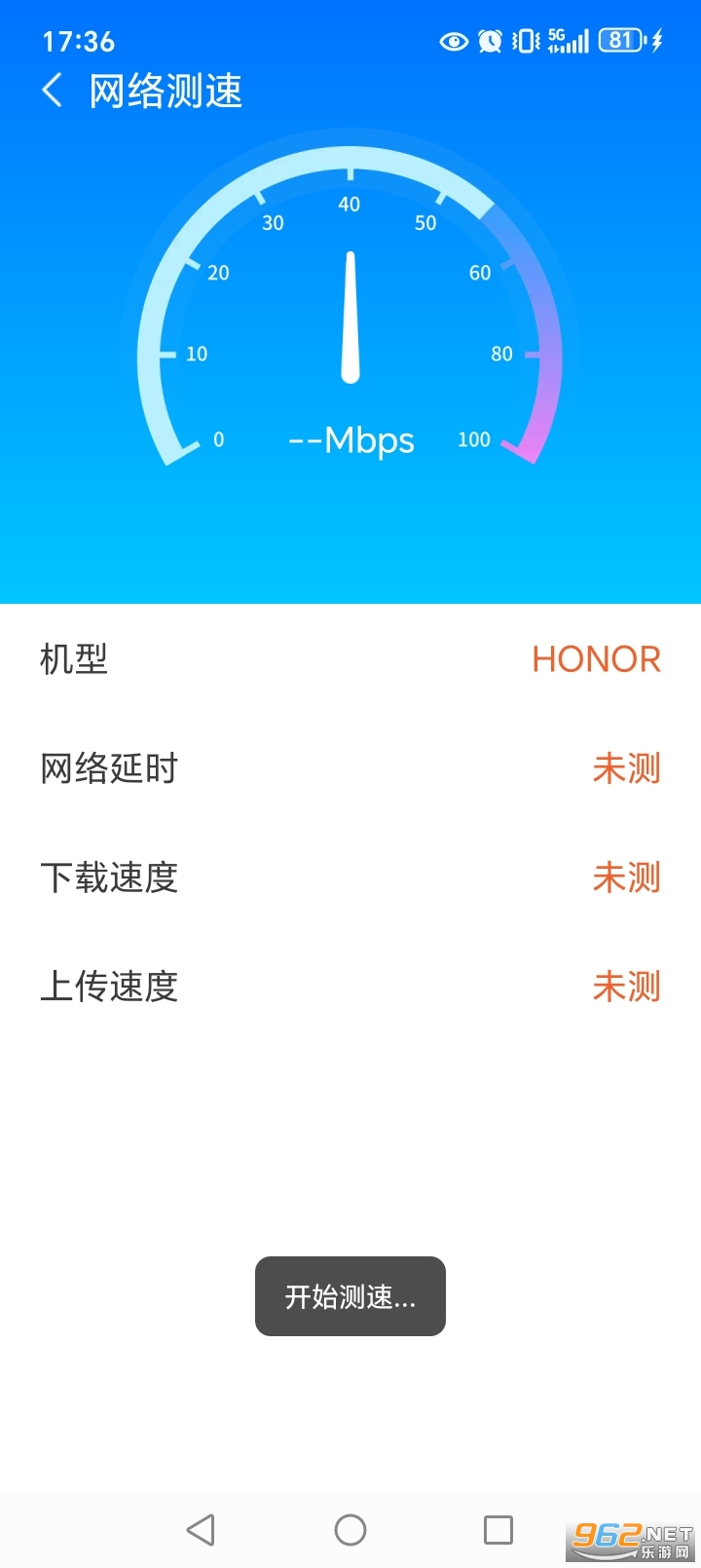Image resolution: width=701 pixels, height=1568 pixels.
Task: Select the 机型 row showing HONOR
Action: coord(350,660)
